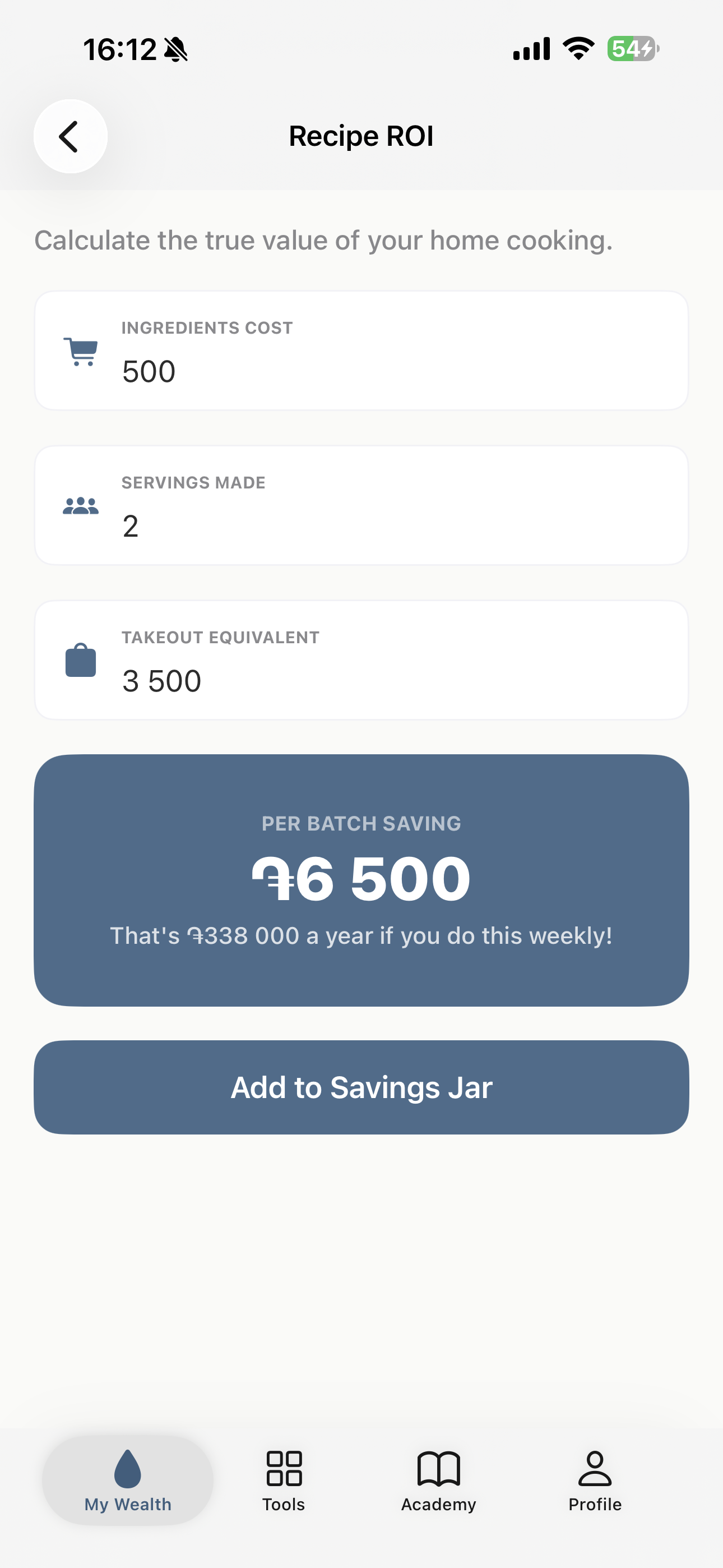Go to the Academy tab

(438, 1481)
